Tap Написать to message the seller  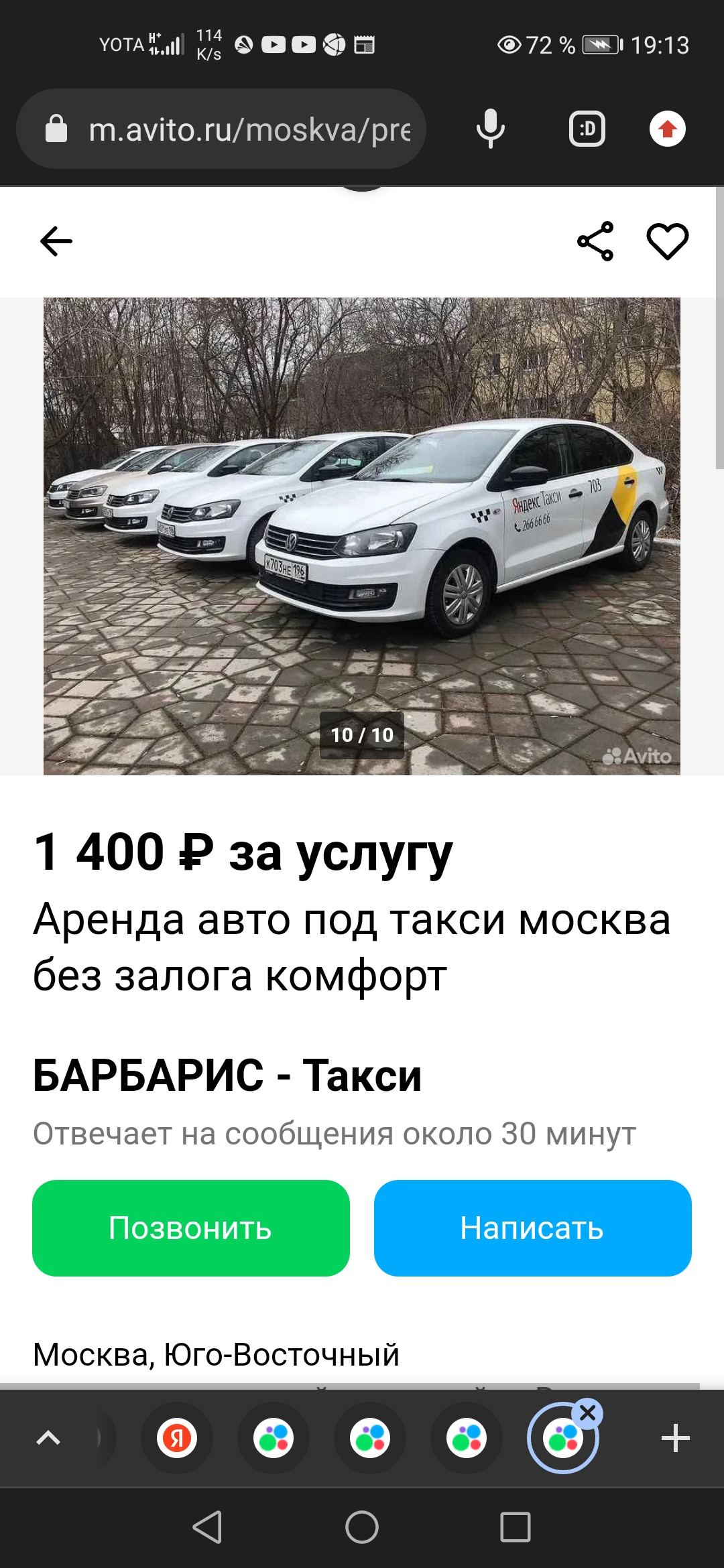tap(532, 1228)
